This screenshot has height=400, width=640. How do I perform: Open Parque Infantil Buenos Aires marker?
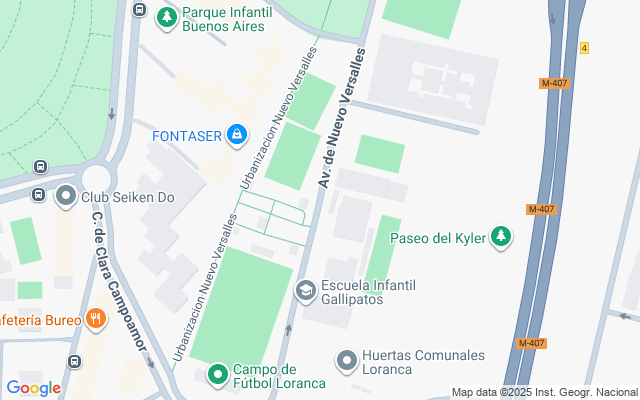pyautogui.click(x=166, y=16)
